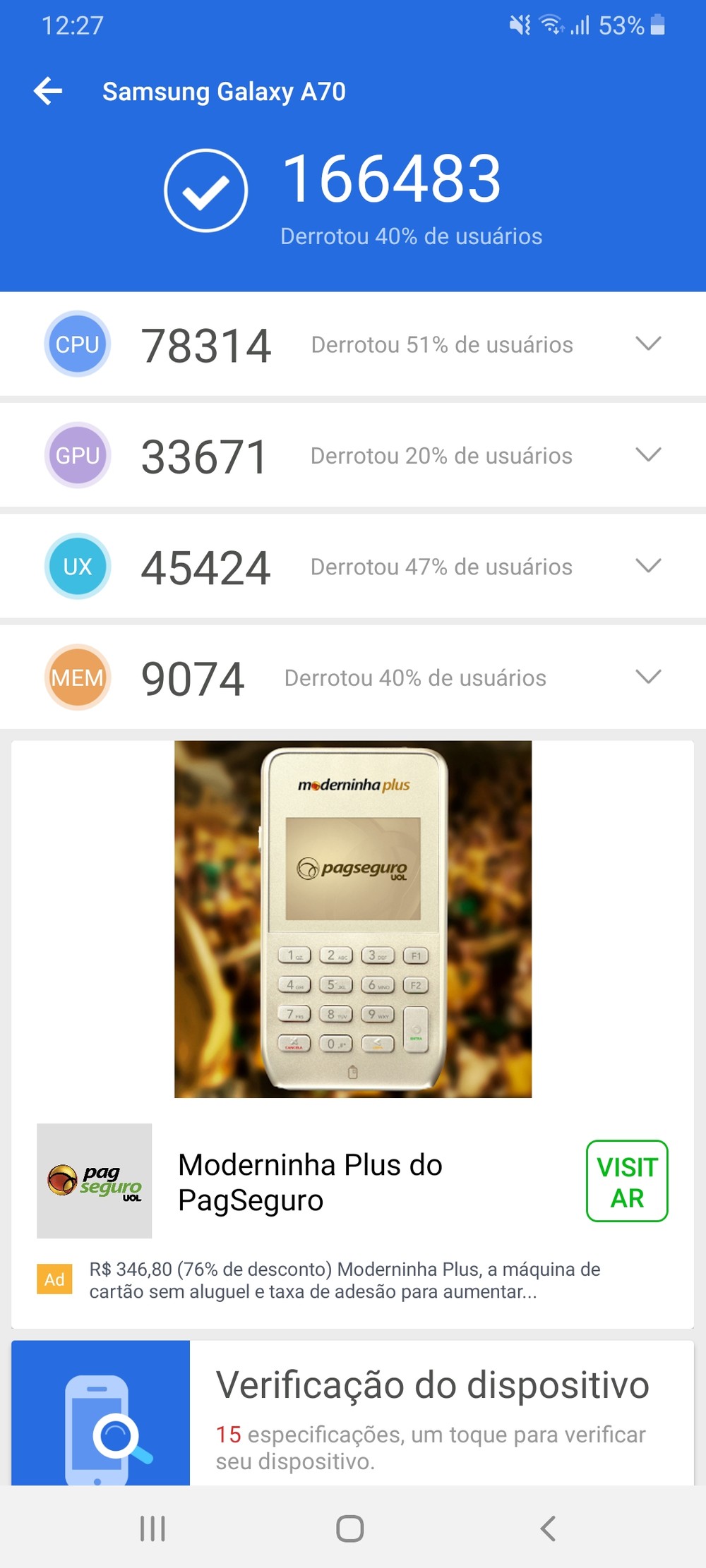The width and height of the screenshot is (706, 1568).
Task: Expand the MEM score details
Action: pos(647,677)
